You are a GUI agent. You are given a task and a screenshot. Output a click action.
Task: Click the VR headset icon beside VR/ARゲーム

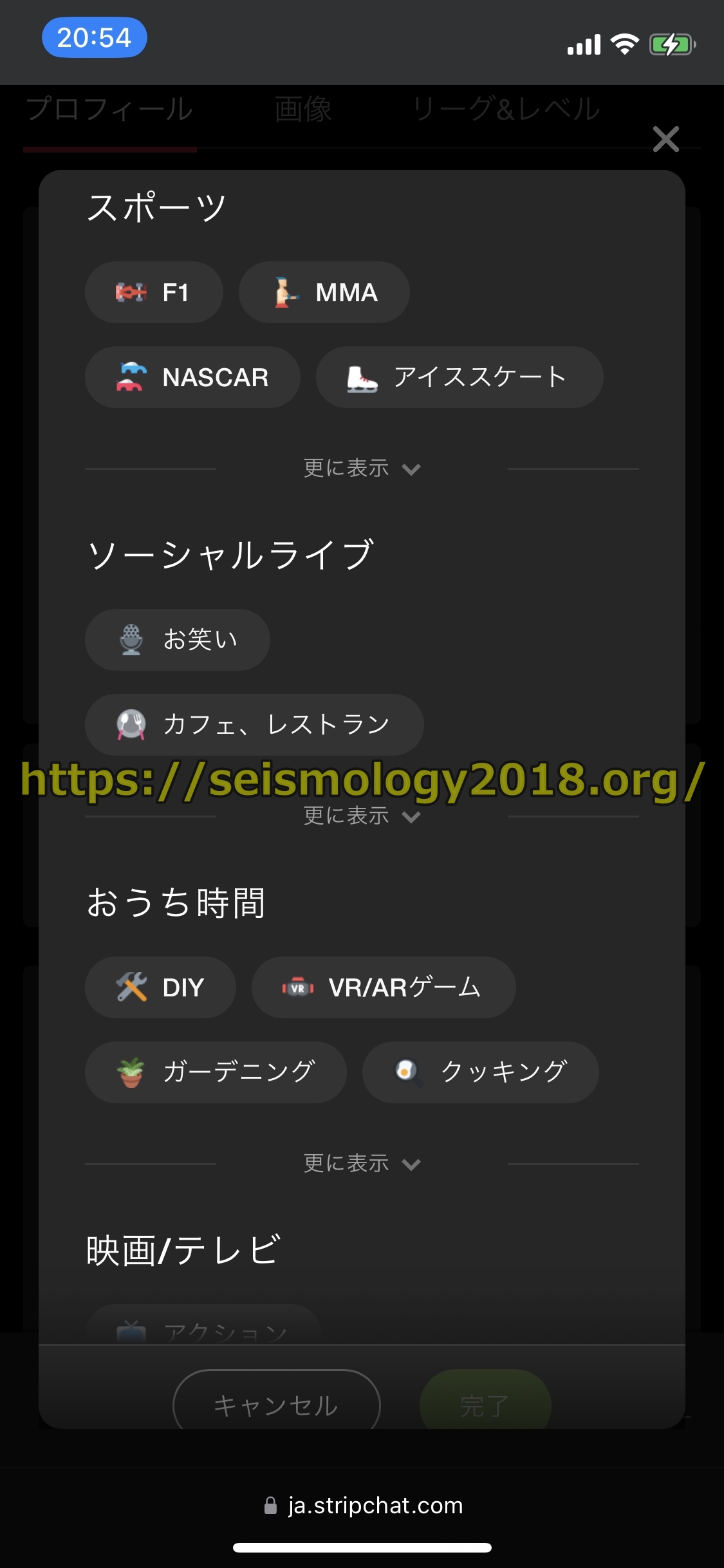(x=296, y=987)
